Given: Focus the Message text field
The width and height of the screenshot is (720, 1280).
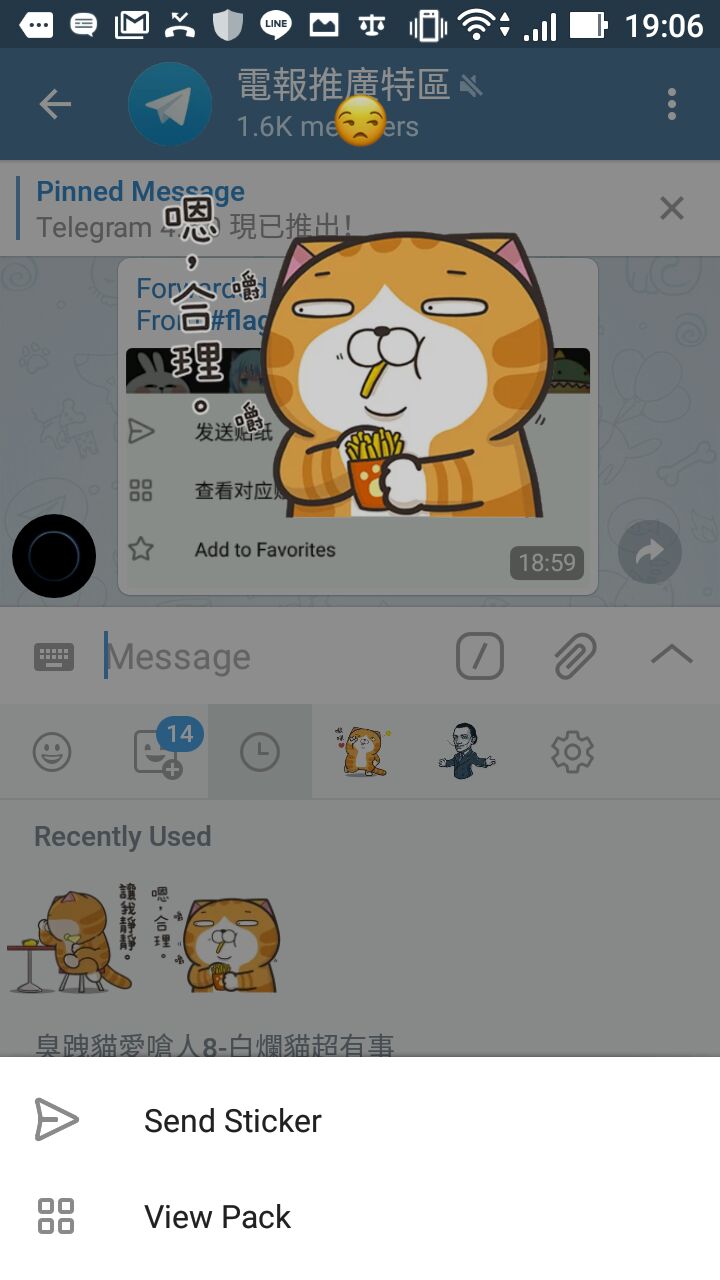Looking at the screenshot, I should (270, 657).
